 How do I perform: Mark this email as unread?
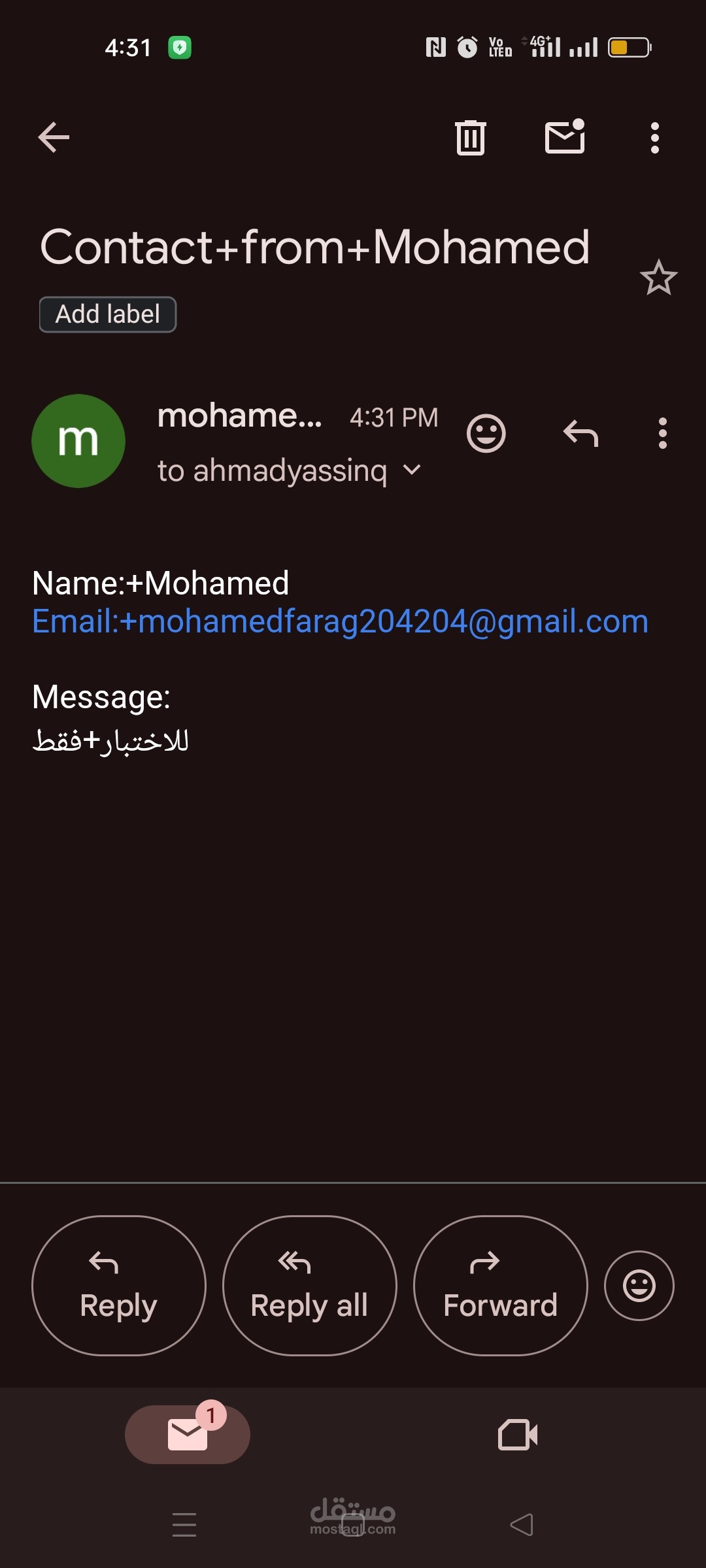[565, 137]
